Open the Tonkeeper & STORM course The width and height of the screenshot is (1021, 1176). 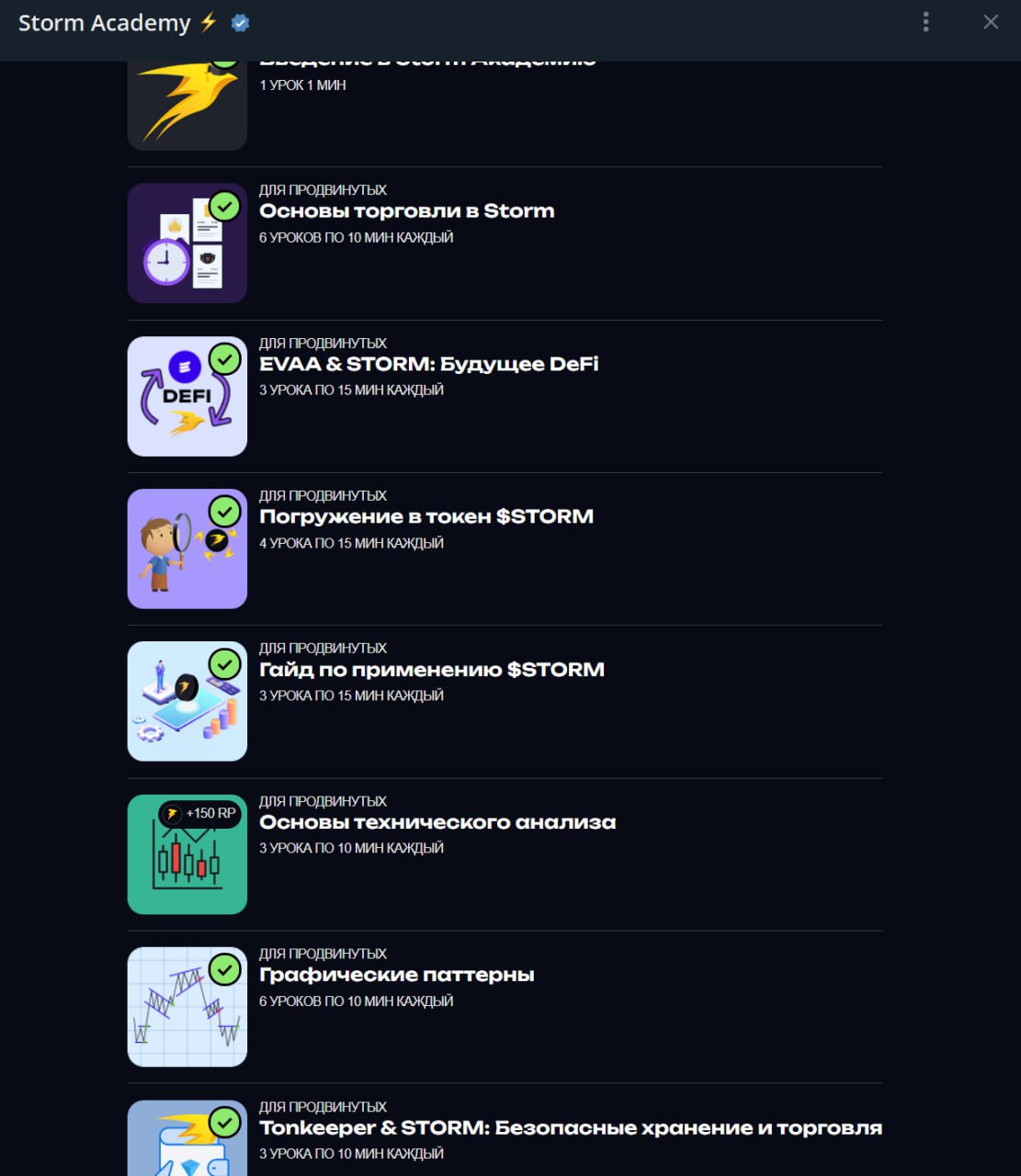570,1128
